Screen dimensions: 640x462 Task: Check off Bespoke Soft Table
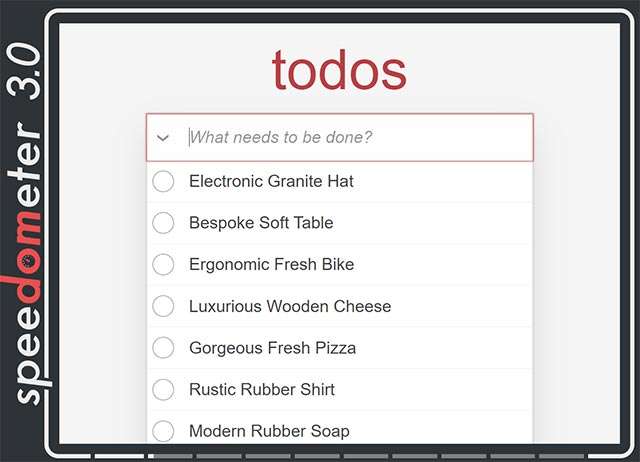(x=163, y=223)
